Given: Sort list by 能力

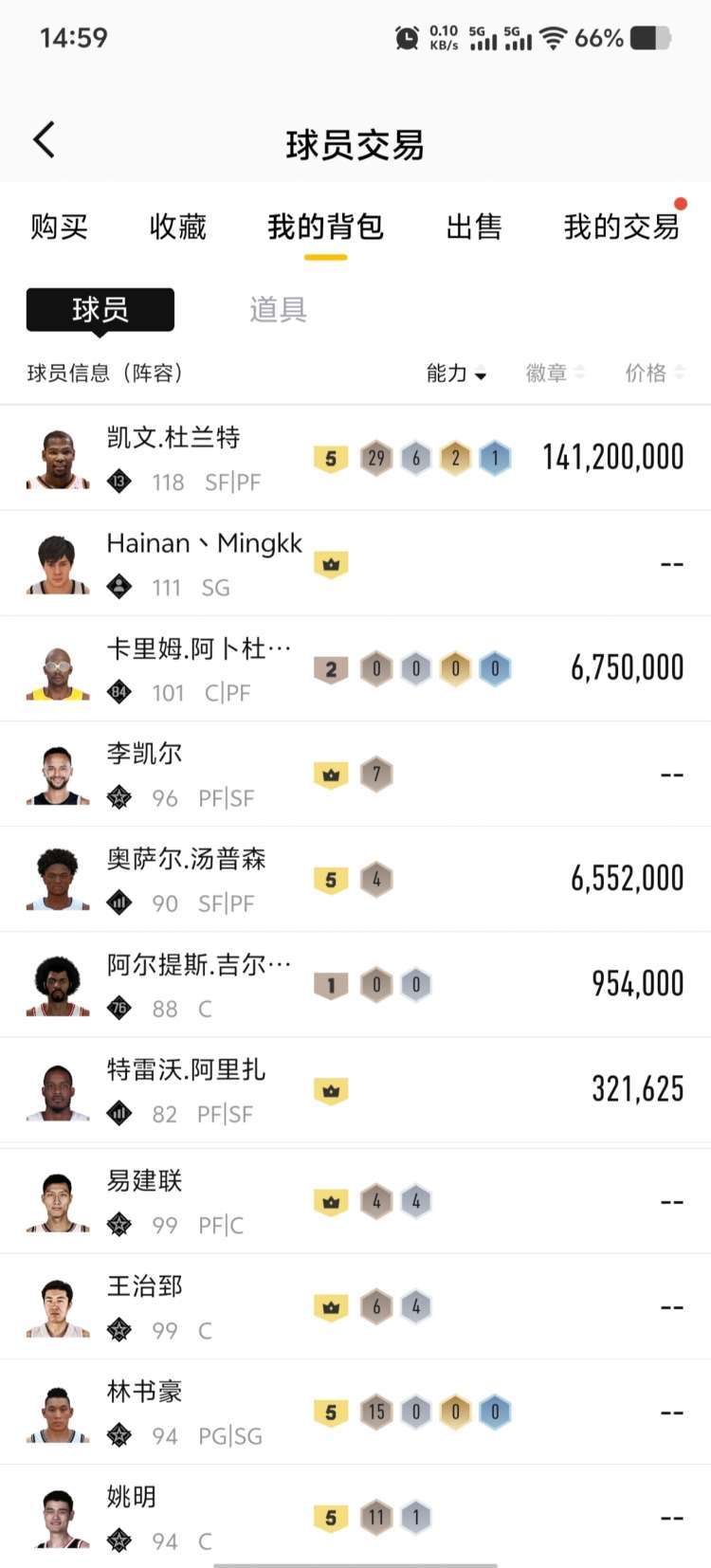Looking at the screenshot, I should [456, 373].
